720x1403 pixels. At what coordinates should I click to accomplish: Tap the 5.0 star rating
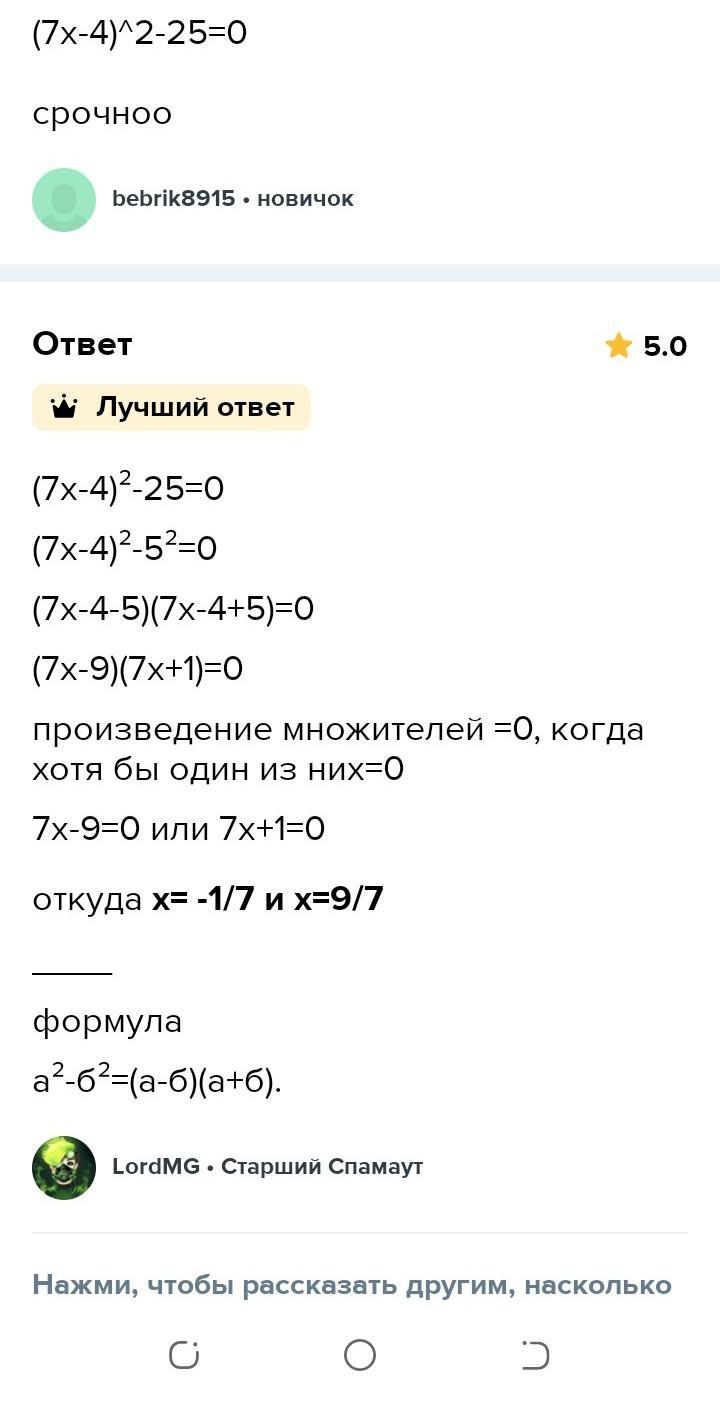646,346
